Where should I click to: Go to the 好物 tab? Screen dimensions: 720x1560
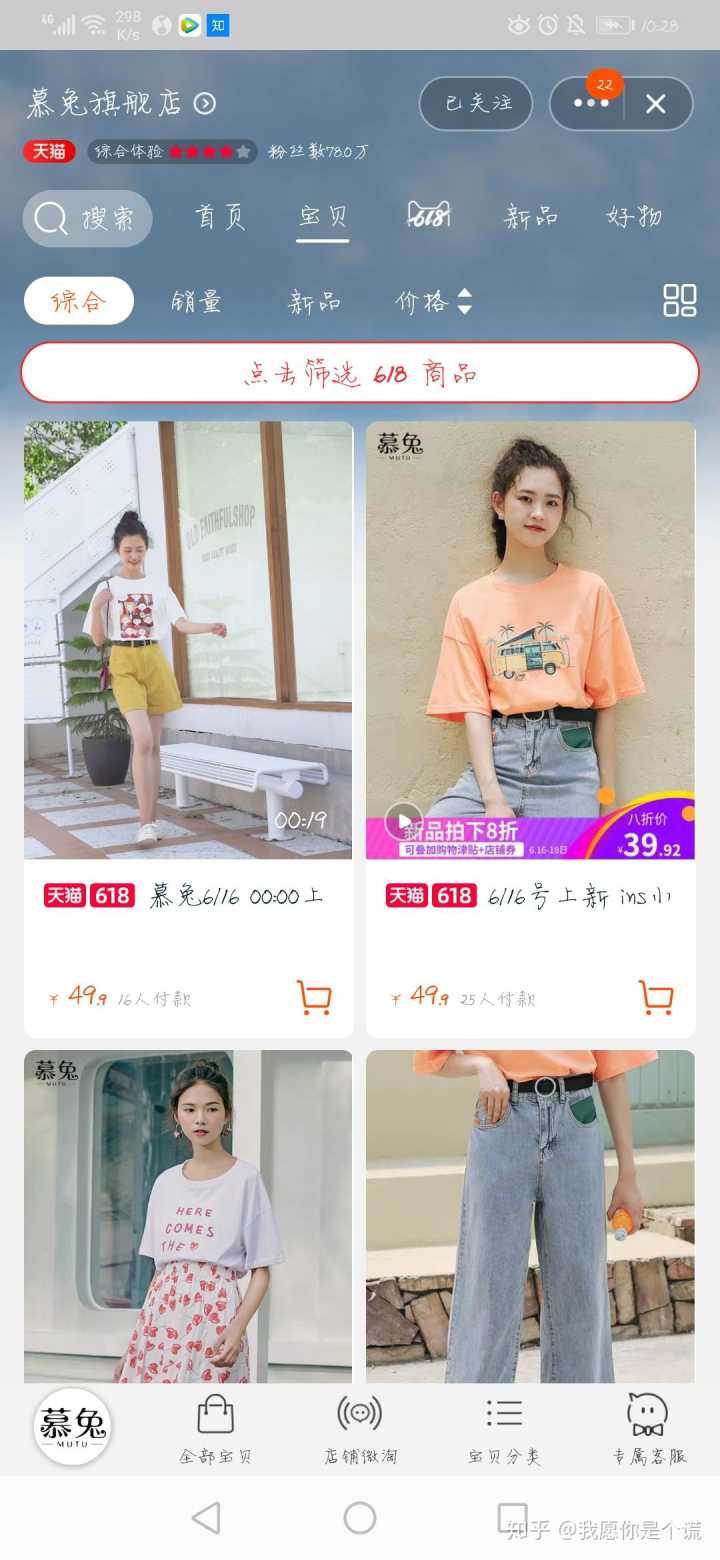coord(634,216)
